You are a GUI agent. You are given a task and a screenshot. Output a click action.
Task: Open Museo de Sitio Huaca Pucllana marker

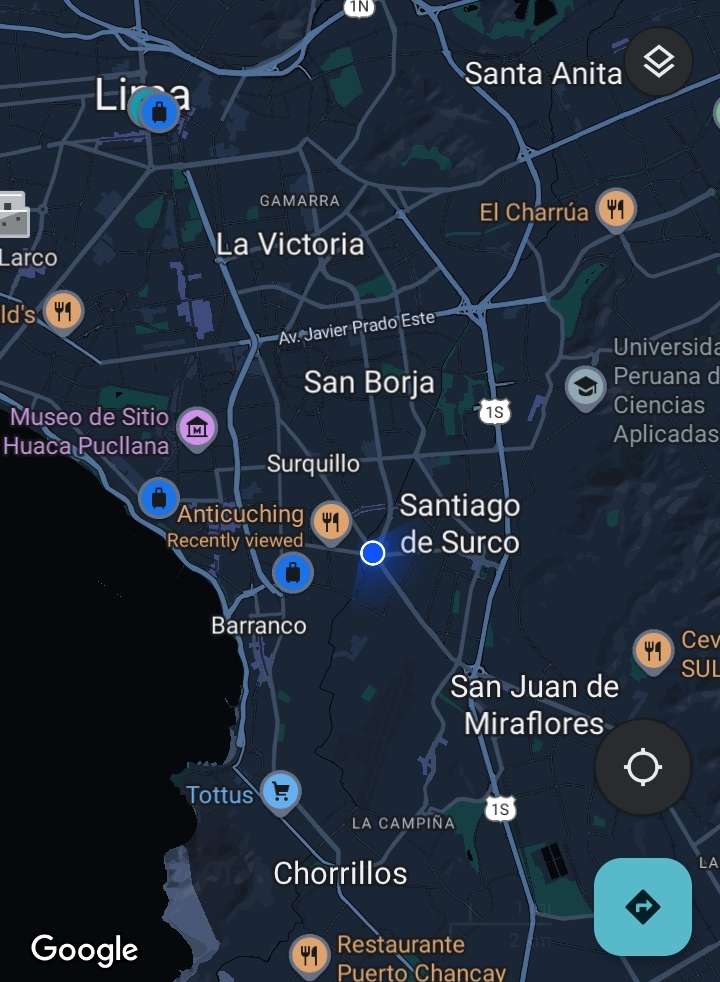click(197, 427)
